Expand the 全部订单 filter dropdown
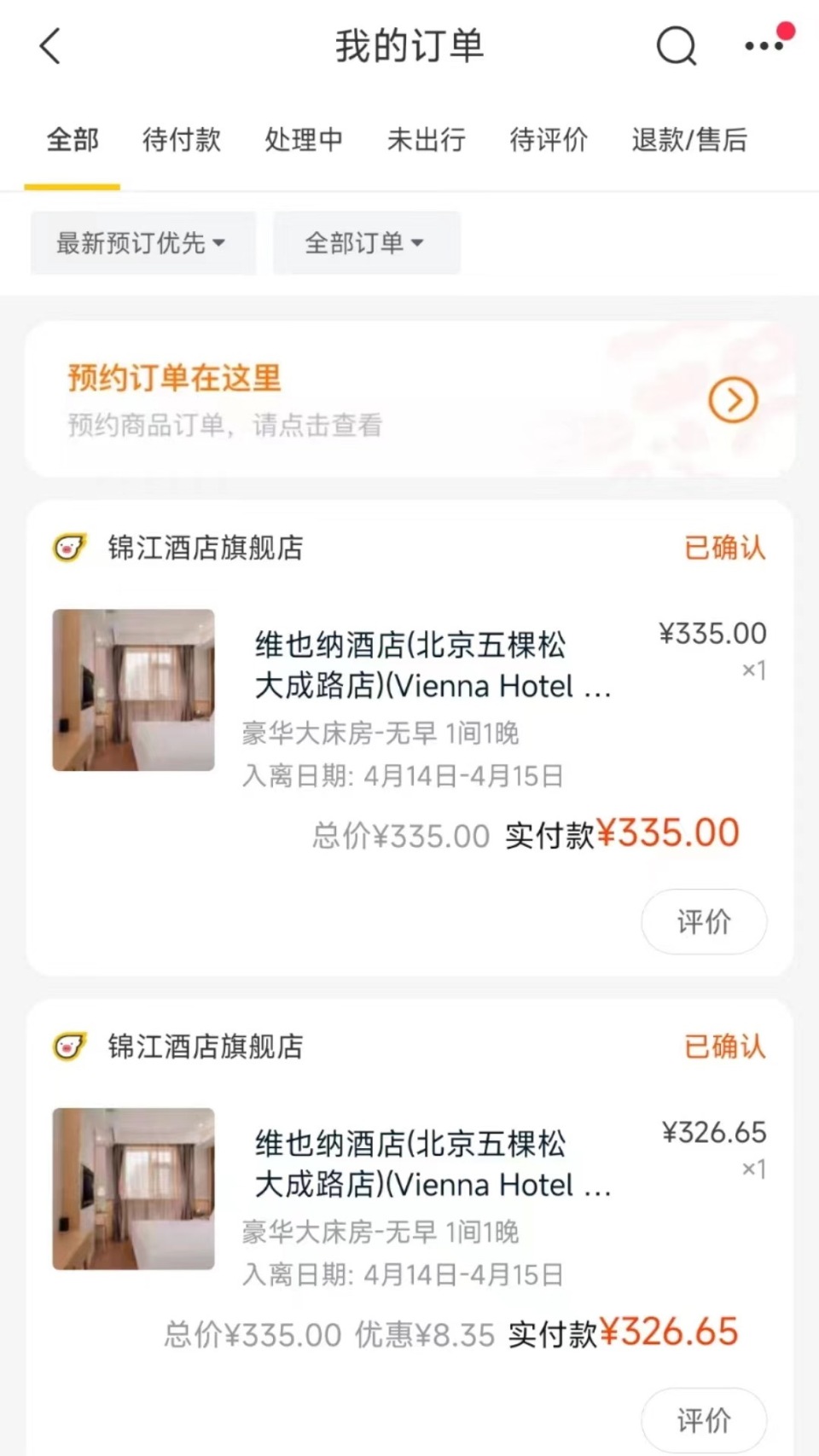819x1456 pixels. [x=365, y=243]
